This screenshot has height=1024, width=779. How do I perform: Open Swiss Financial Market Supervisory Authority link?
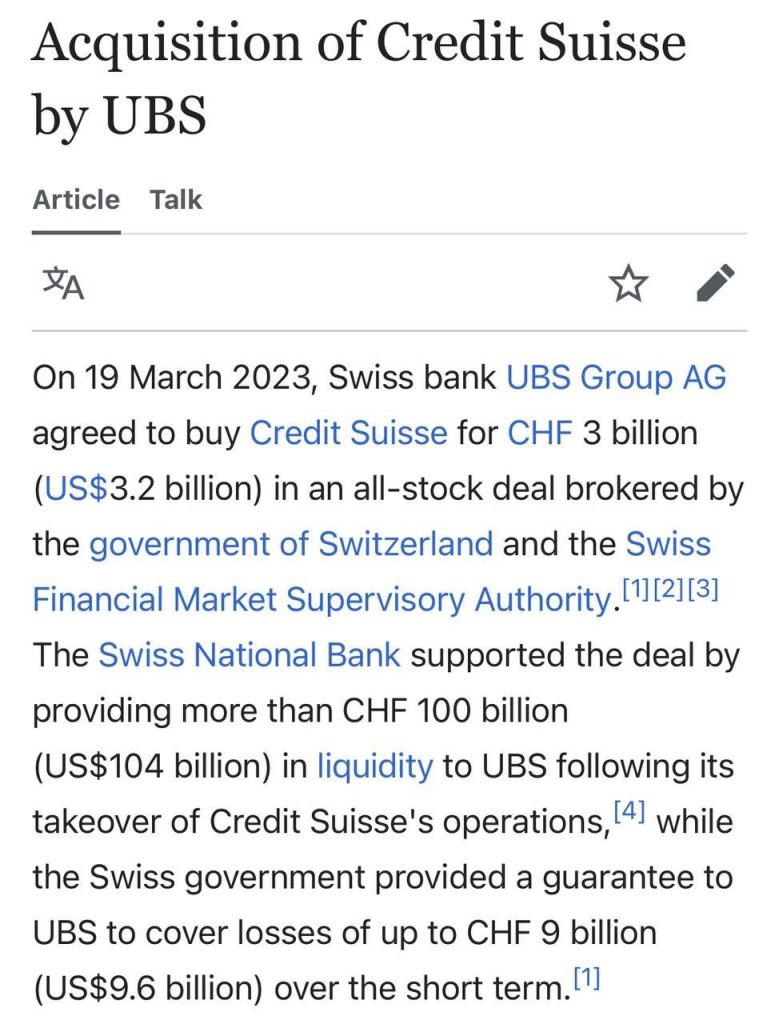tap(320, 599)
